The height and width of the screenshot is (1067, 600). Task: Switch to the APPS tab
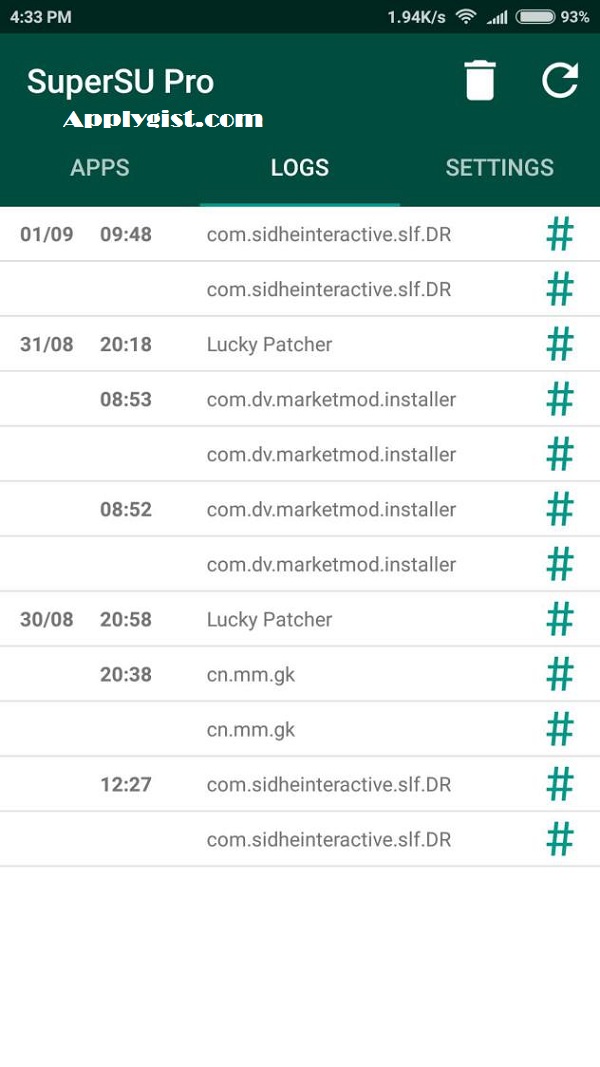(100, 168)
